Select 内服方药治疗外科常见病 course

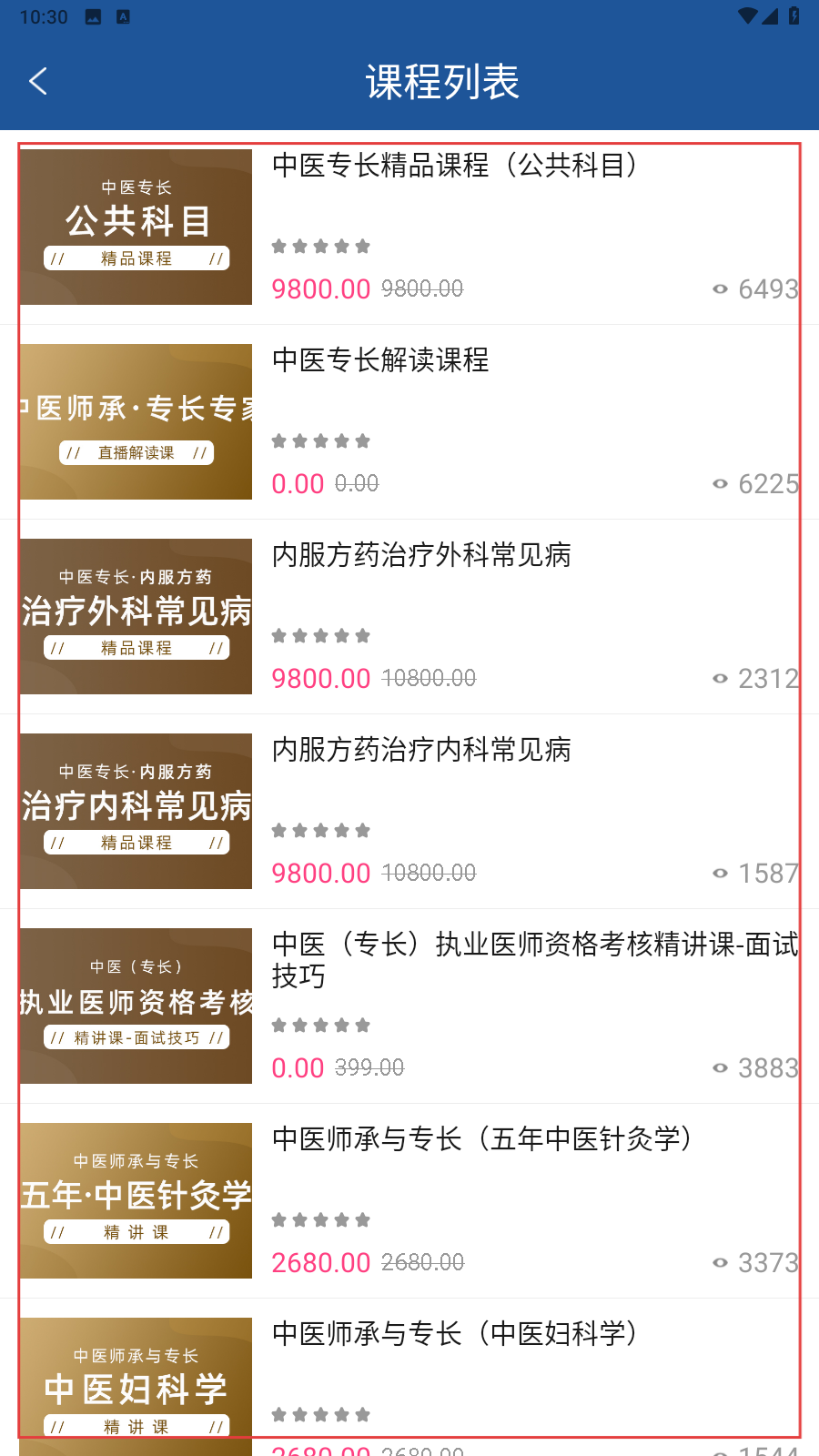click(x=421, y=555)
